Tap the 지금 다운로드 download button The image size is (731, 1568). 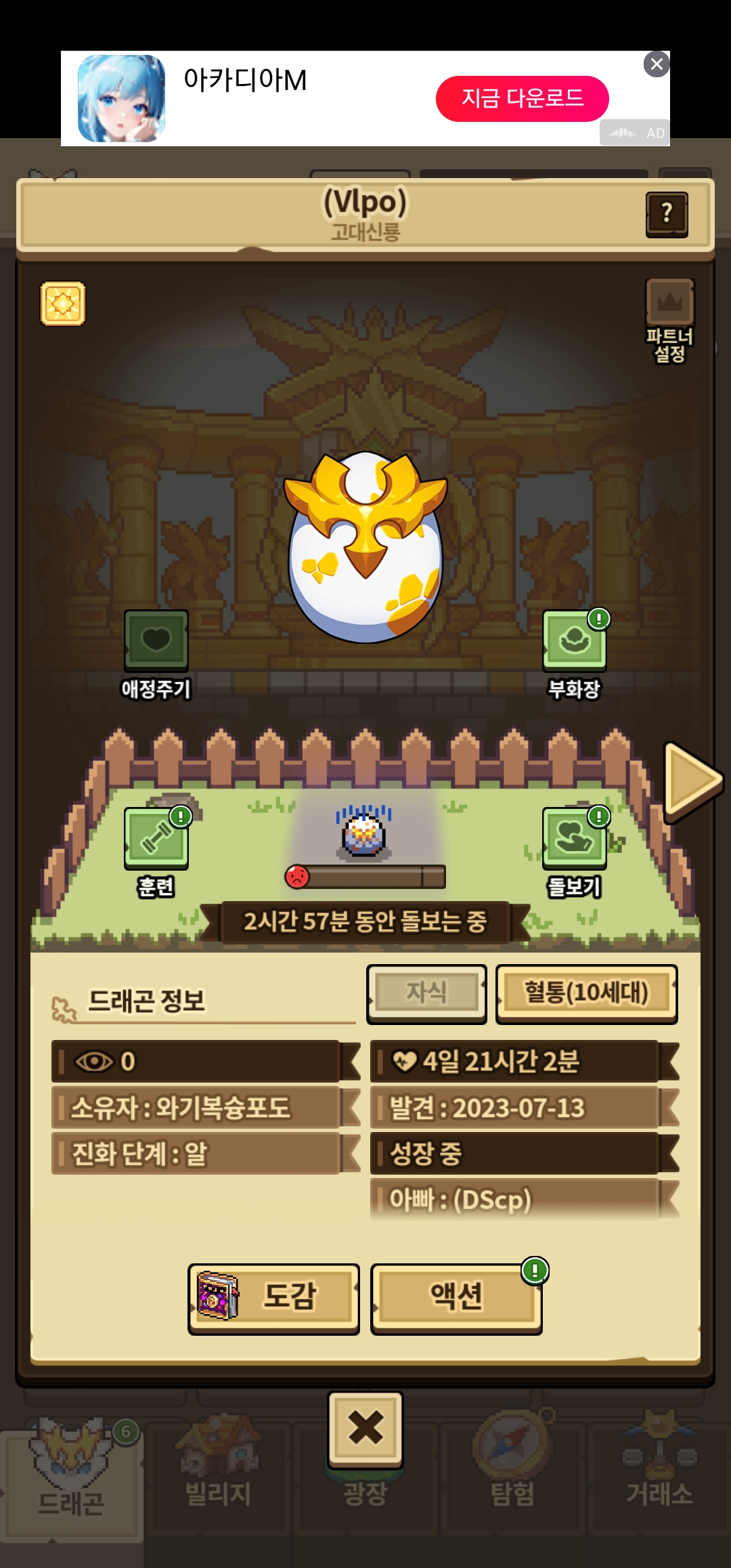pyautogui.click(x=522, y=99)
